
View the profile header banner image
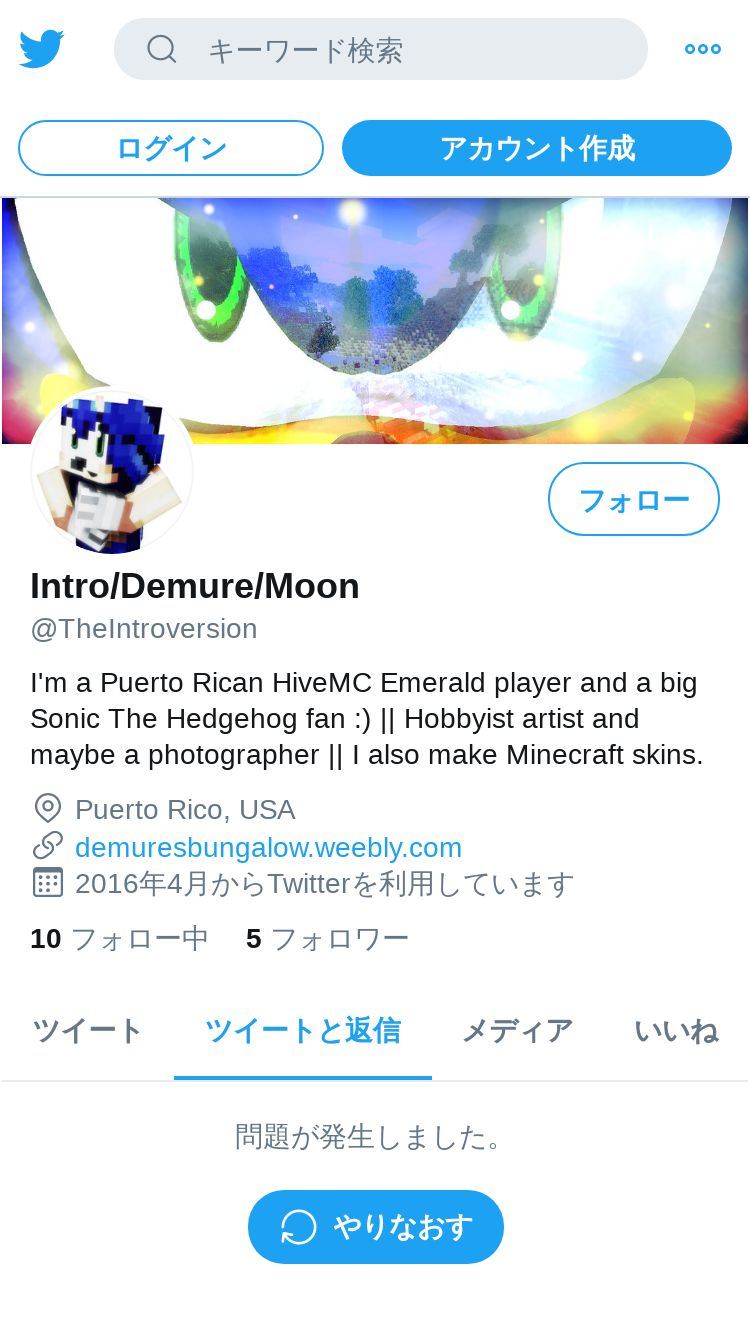click(x=375, y=320)
